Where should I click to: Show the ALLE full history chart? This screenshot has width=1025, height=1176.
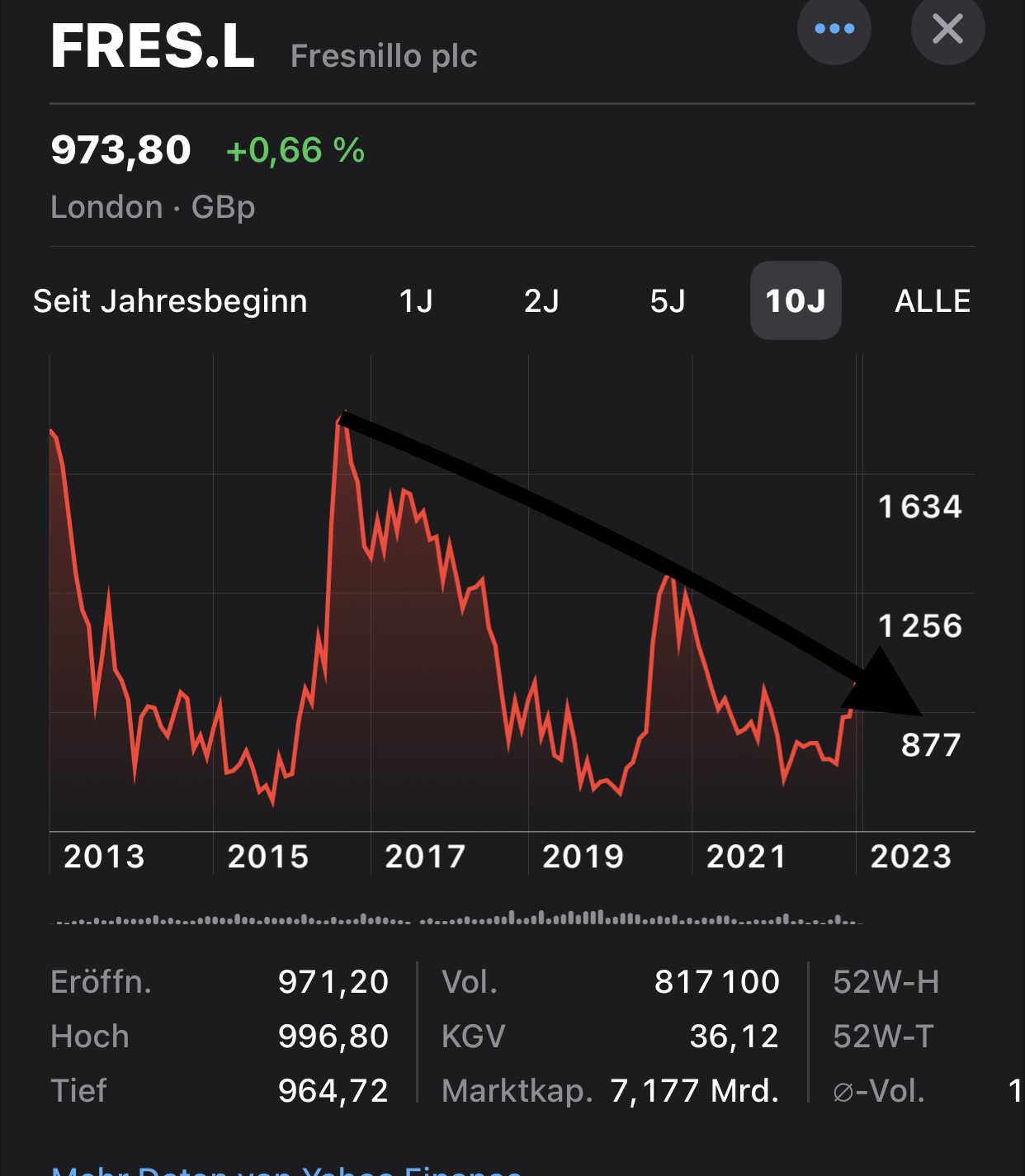coord(932,301)
